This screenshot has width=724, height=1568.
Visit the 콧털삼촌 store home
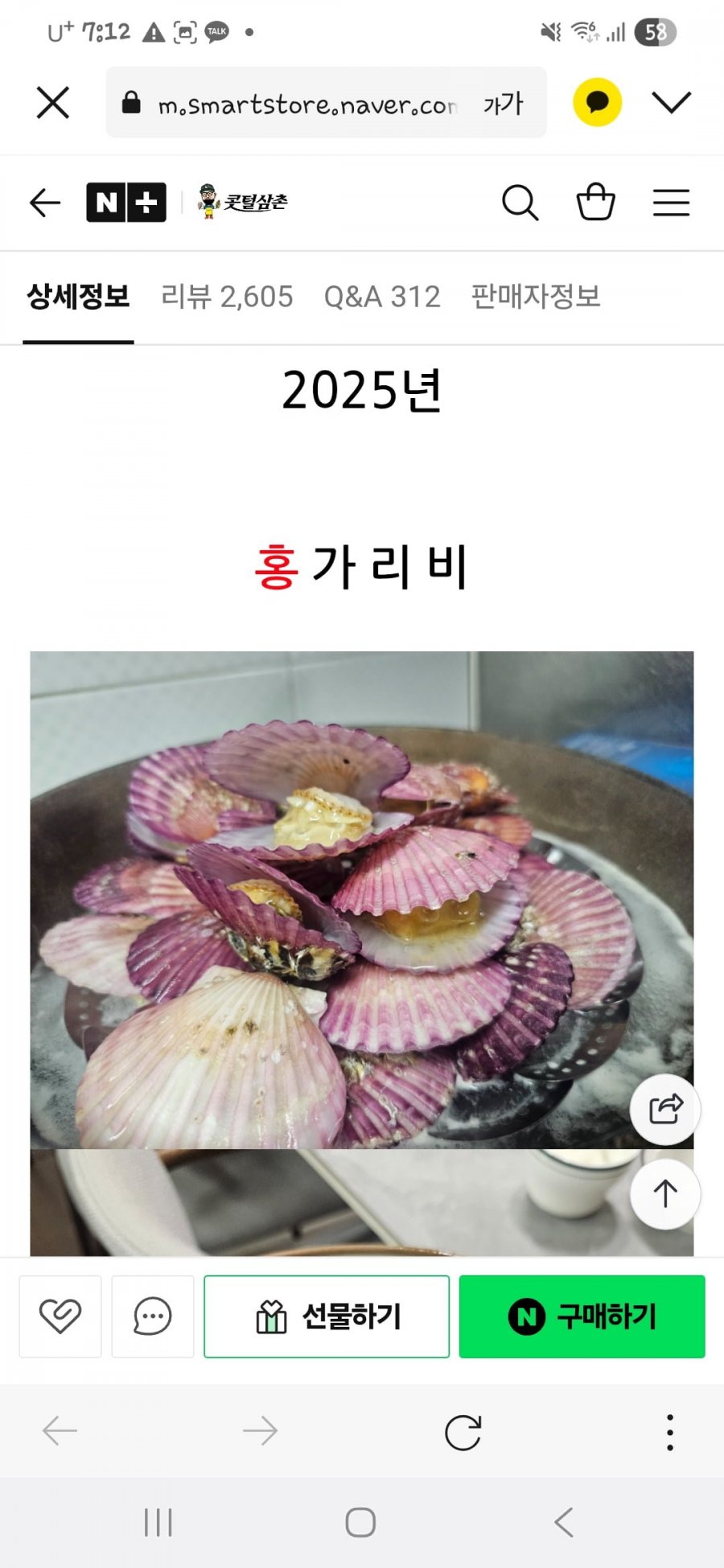[242, 201]
